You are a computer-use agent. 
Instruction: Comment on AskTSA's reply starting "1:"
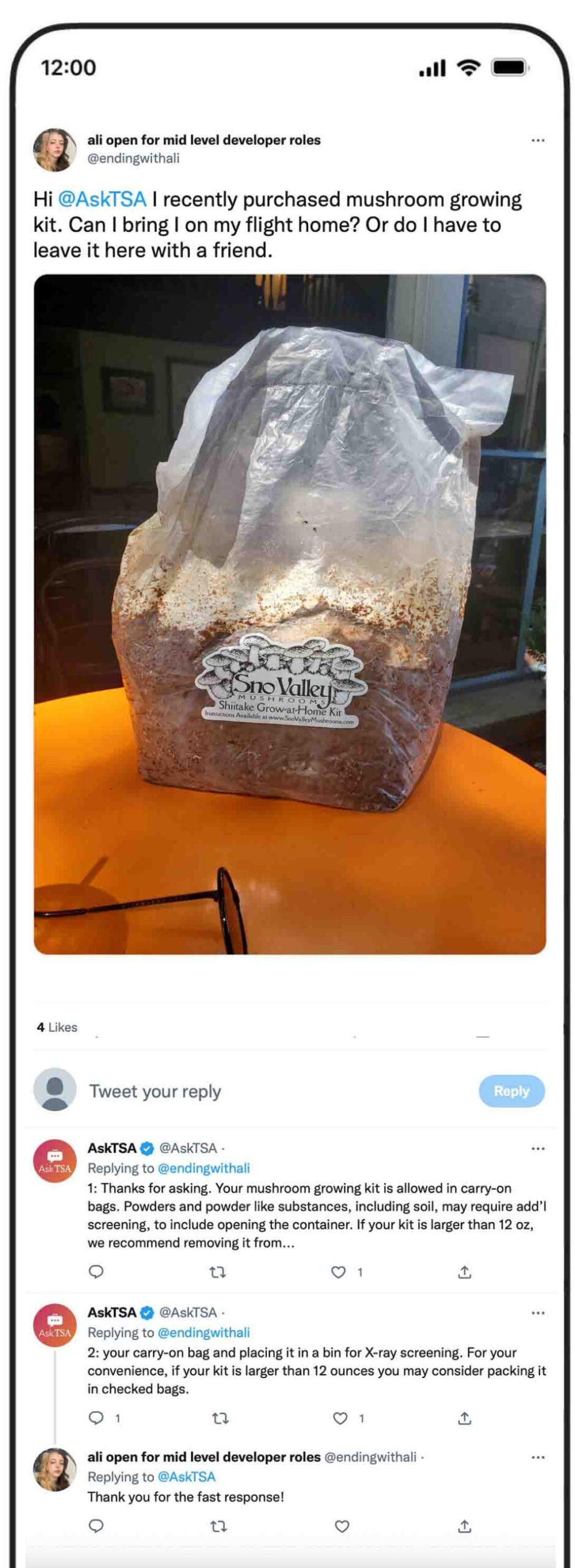[96, 1272]
